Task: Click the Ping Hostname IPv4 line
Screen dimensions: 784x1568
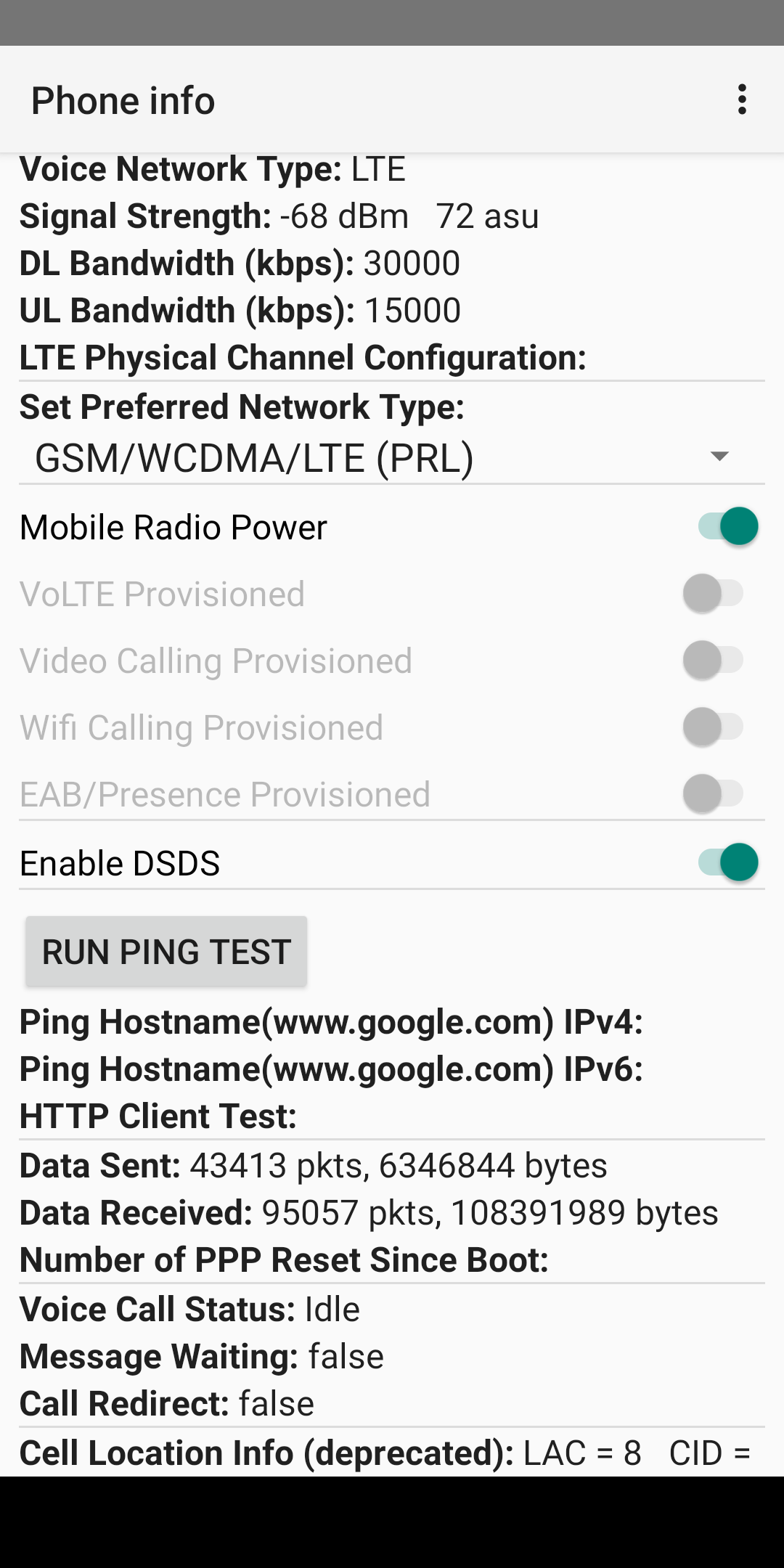Action: pyautogui.click(x=330, y=1021)
